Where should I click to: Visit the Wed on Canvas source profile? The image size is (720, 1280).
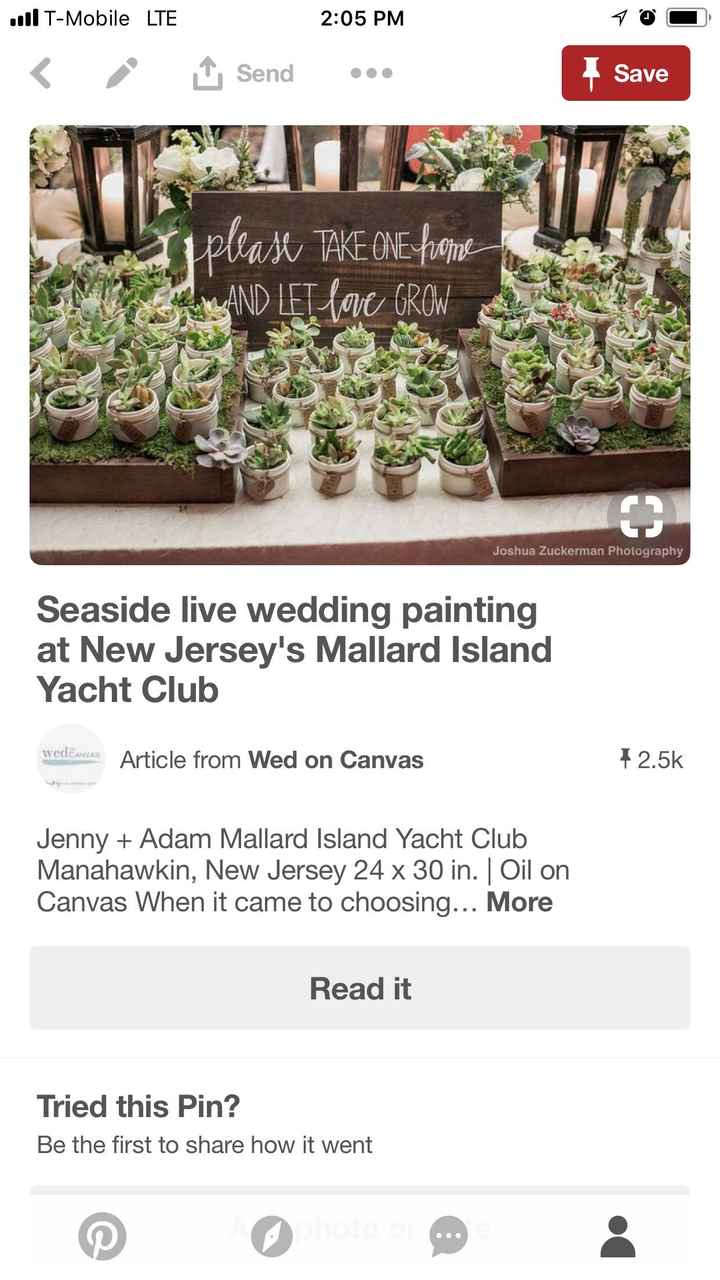point(334,760)
